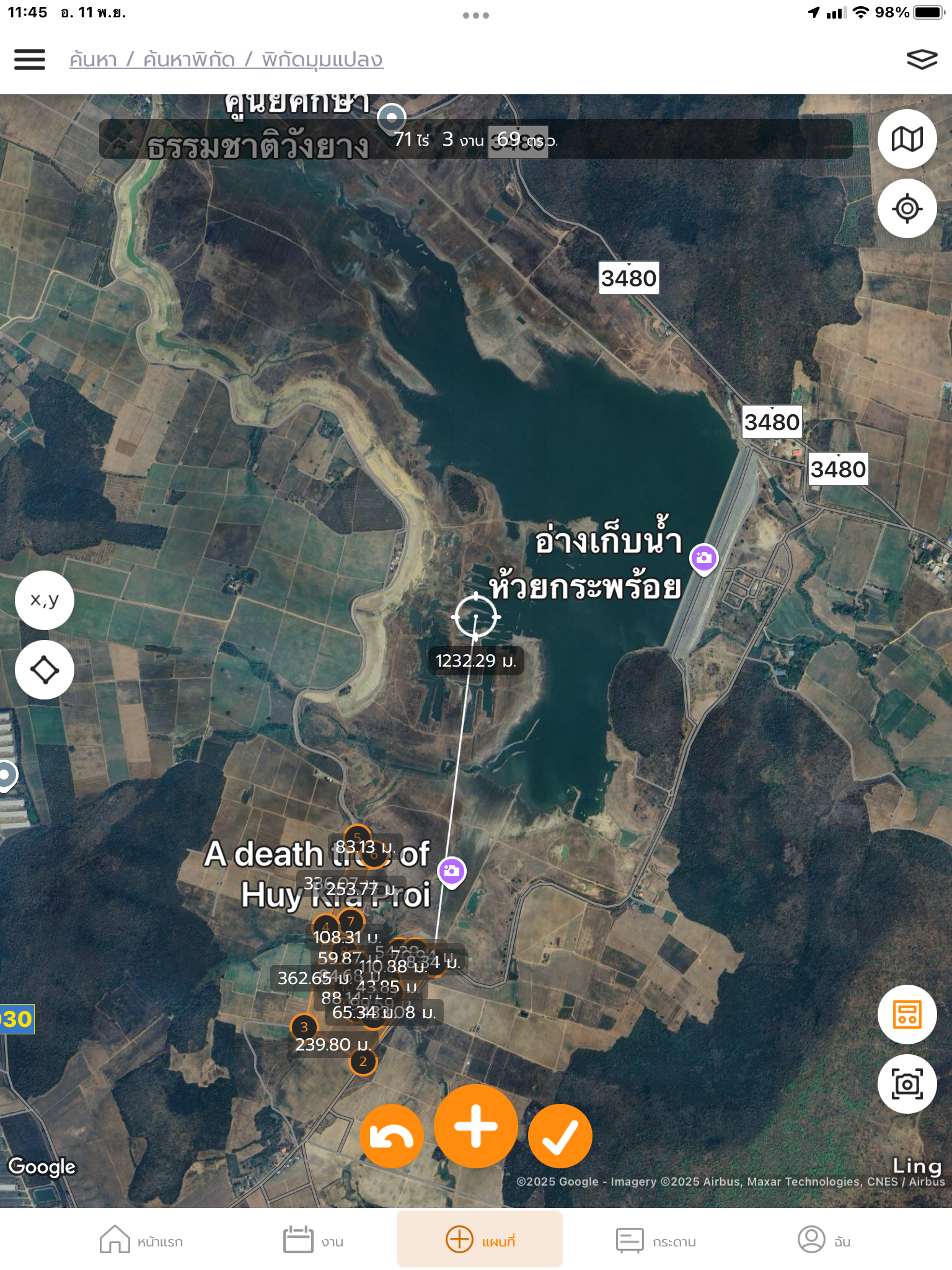Image resolution: width=952 pixels, height=1270 pixels.
Task: Switch to the หน้าแรก tab
Action: [141, 1240]
